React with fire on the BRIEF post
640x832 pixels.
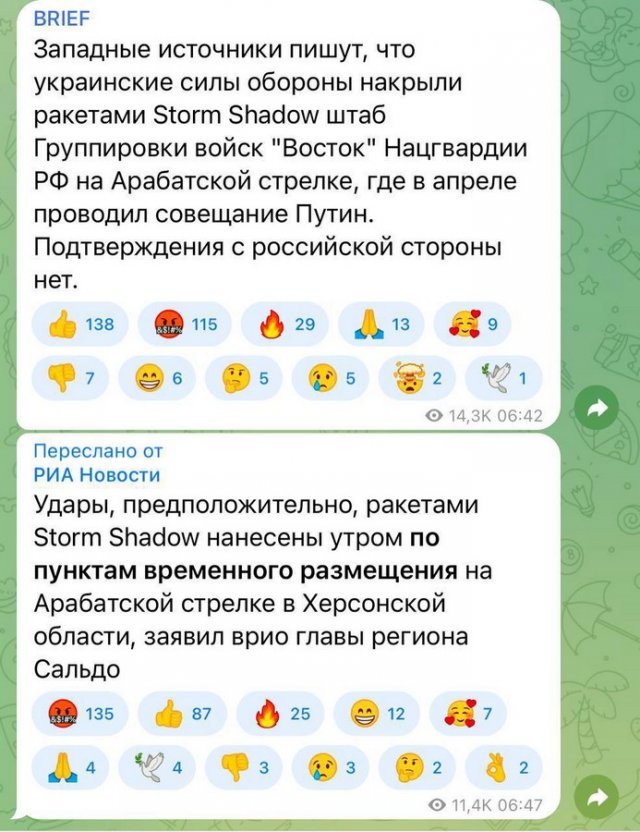[291, 323]
